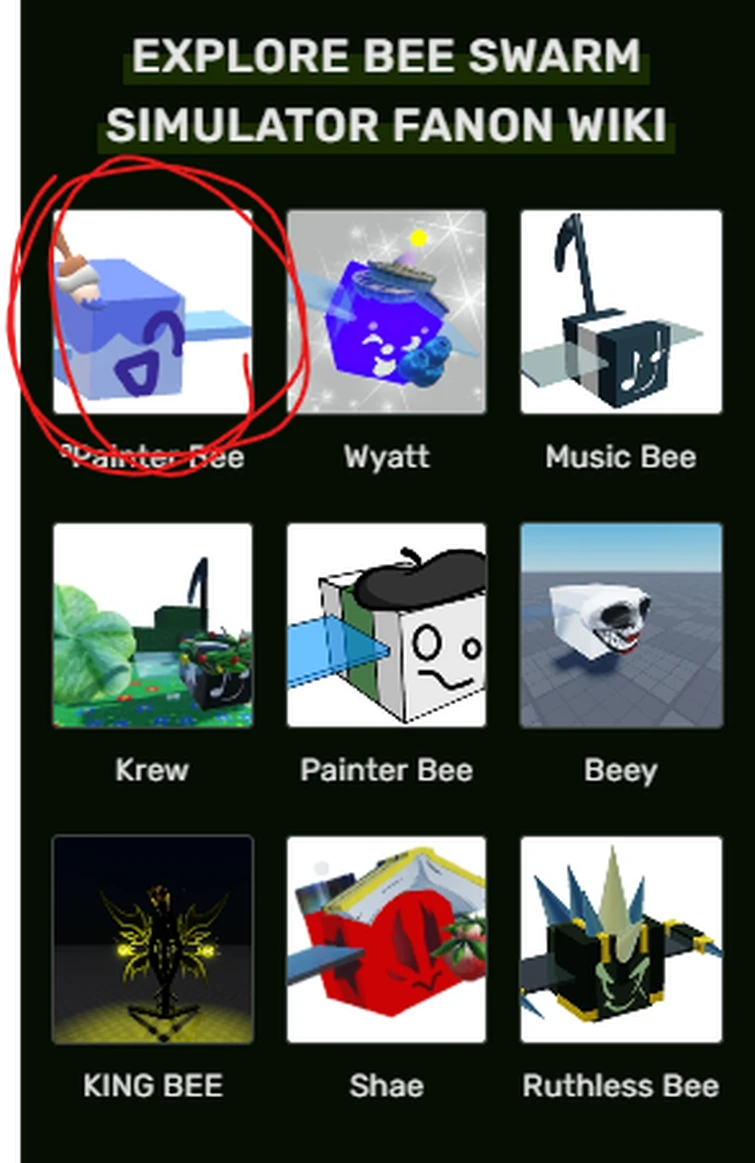
Task: Open the white Painter Bee wearing a beret
Action: [386, 624]
